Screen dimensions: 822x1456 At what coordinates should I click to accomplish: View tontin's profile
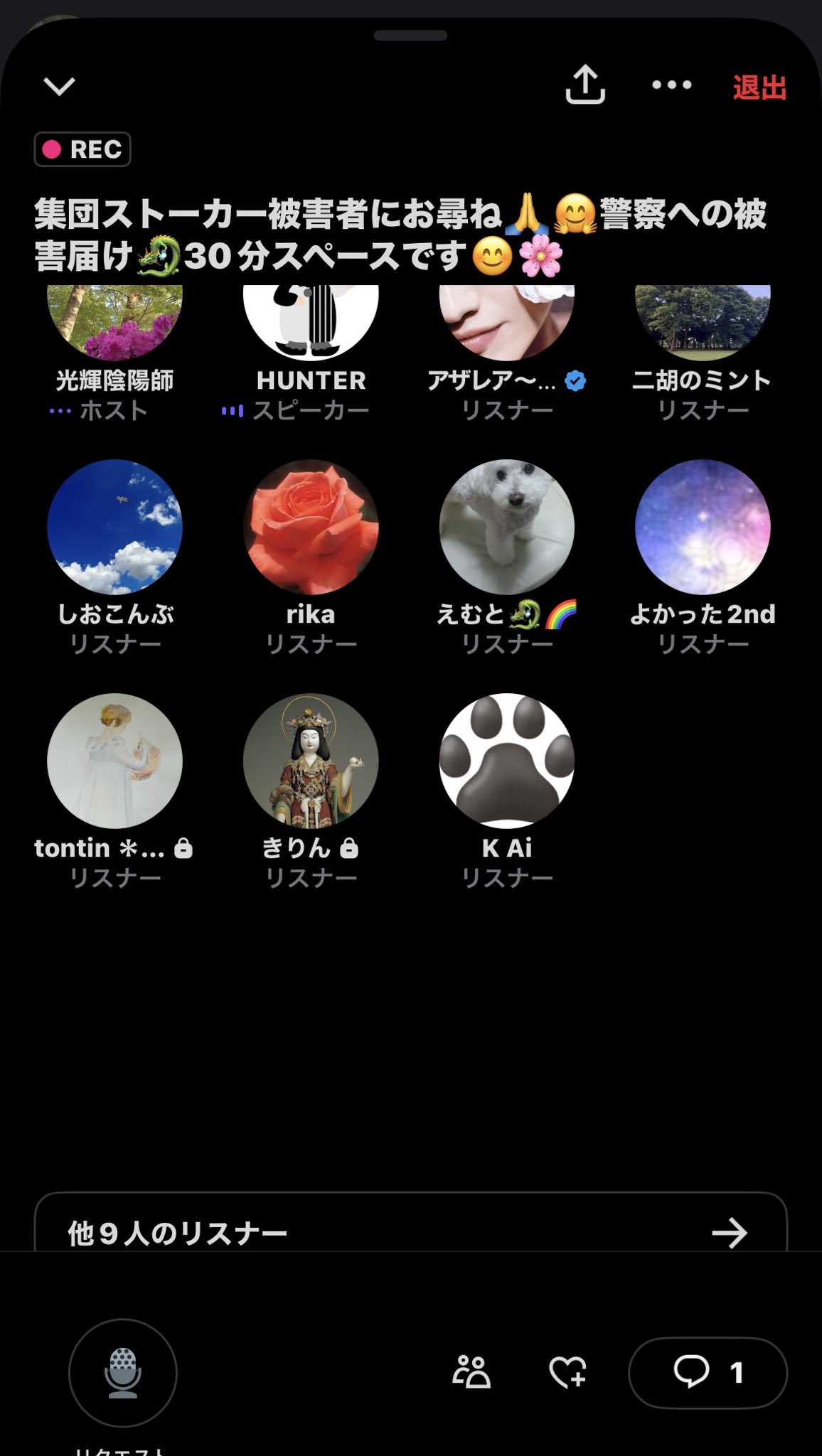click(114, 761)
